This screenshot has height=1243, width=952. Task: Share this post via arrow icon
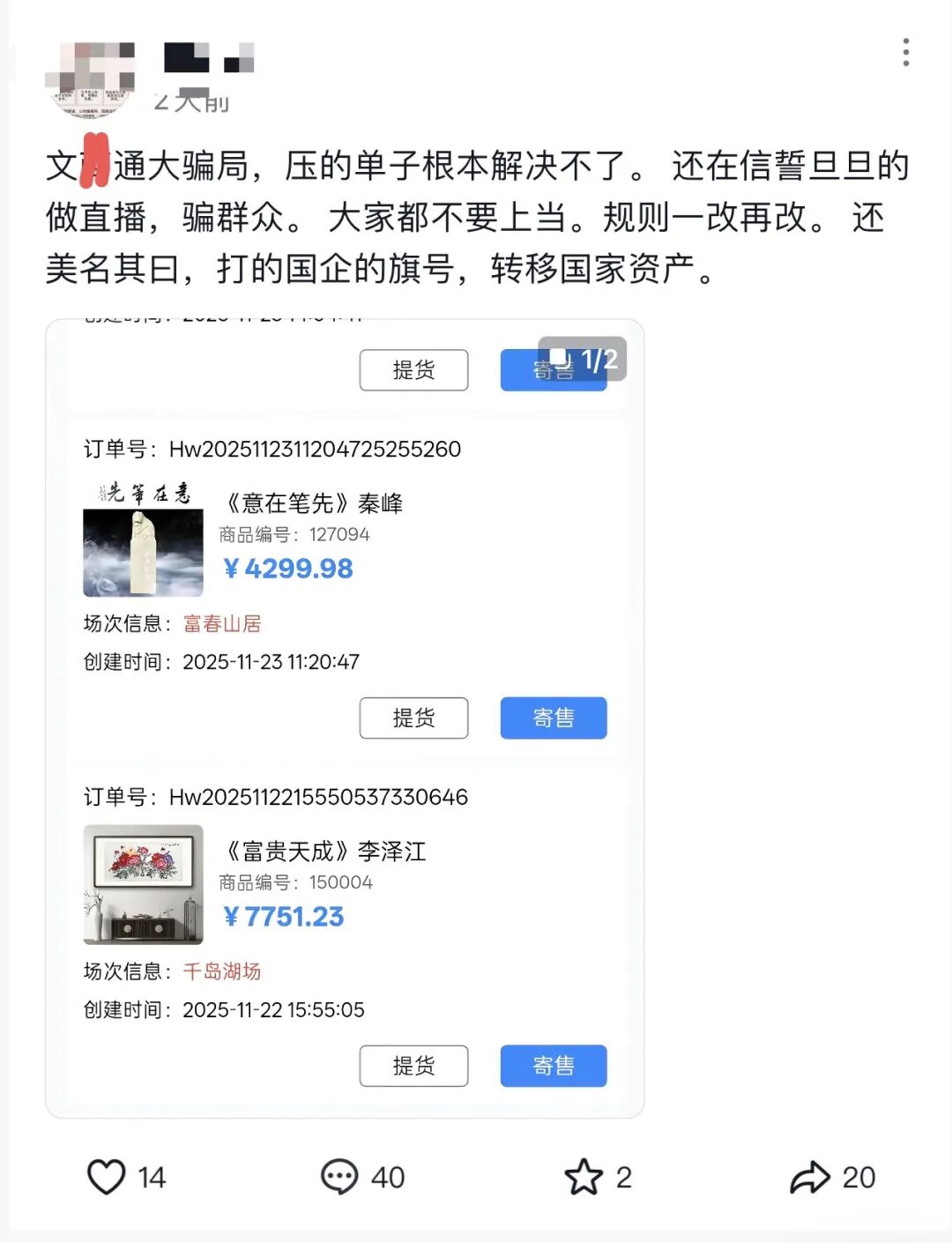[x=809, y=1177]
